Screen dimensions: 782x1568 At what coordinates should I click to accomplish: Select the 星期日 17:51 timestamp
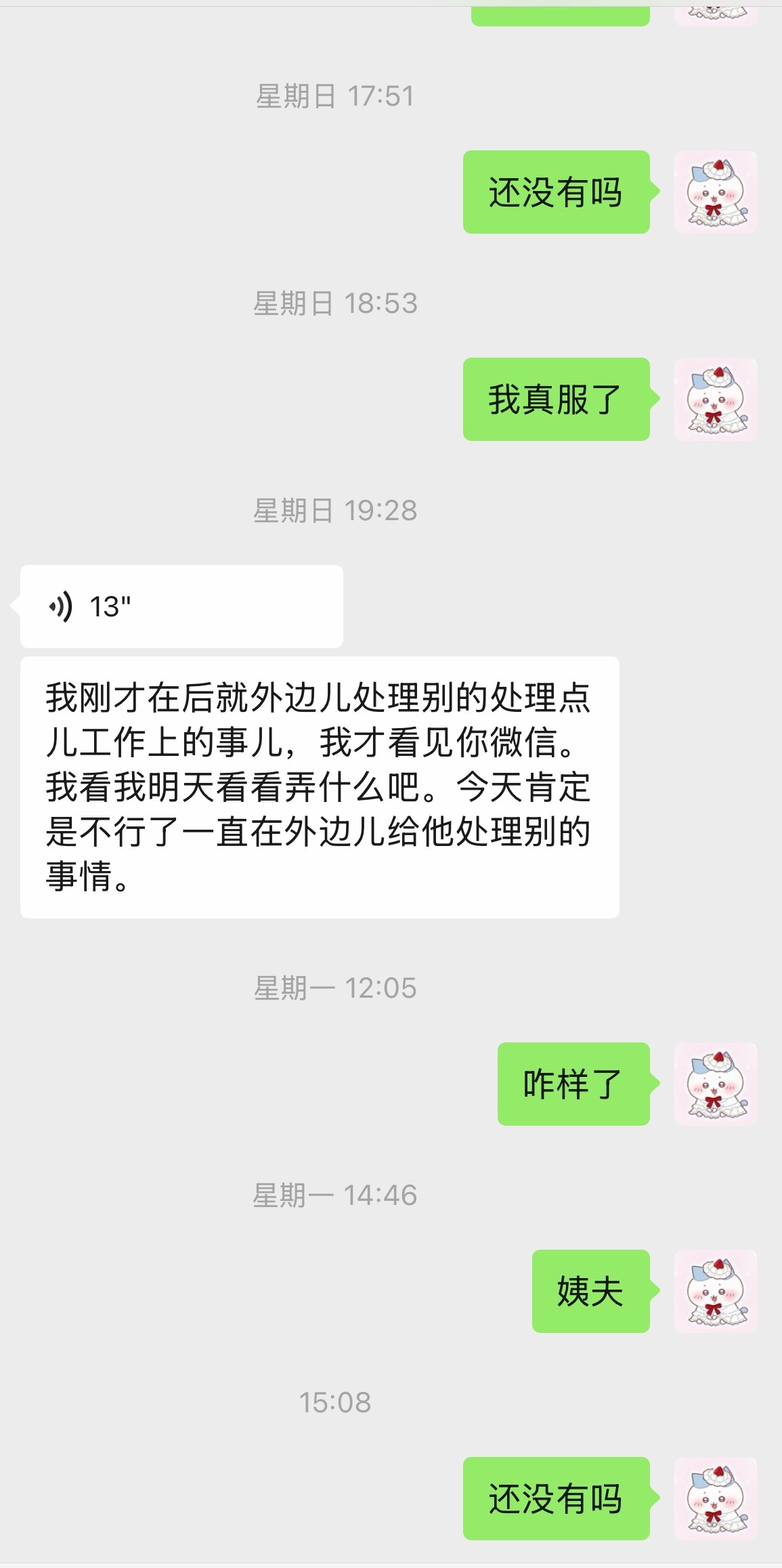click(x=336, y=97)
